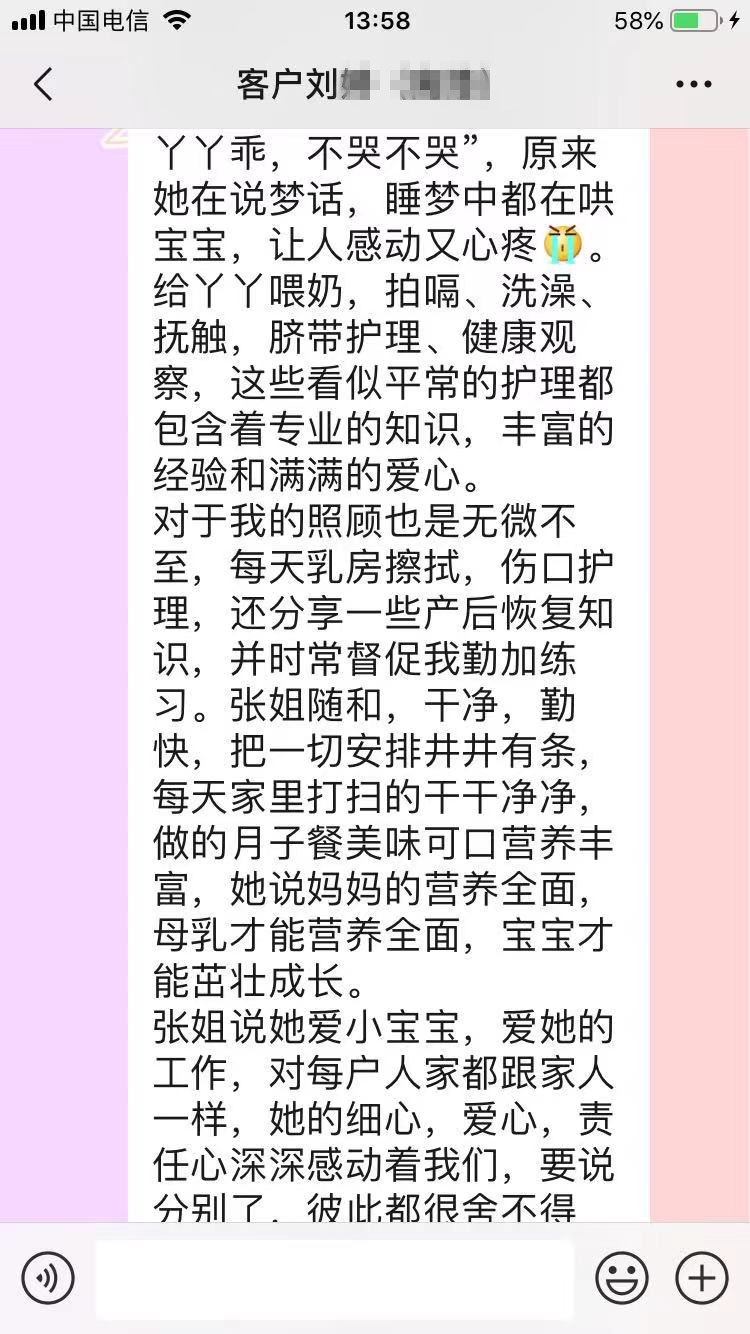
Task: Go back to the chat list
Action: [x=43, y=85]
